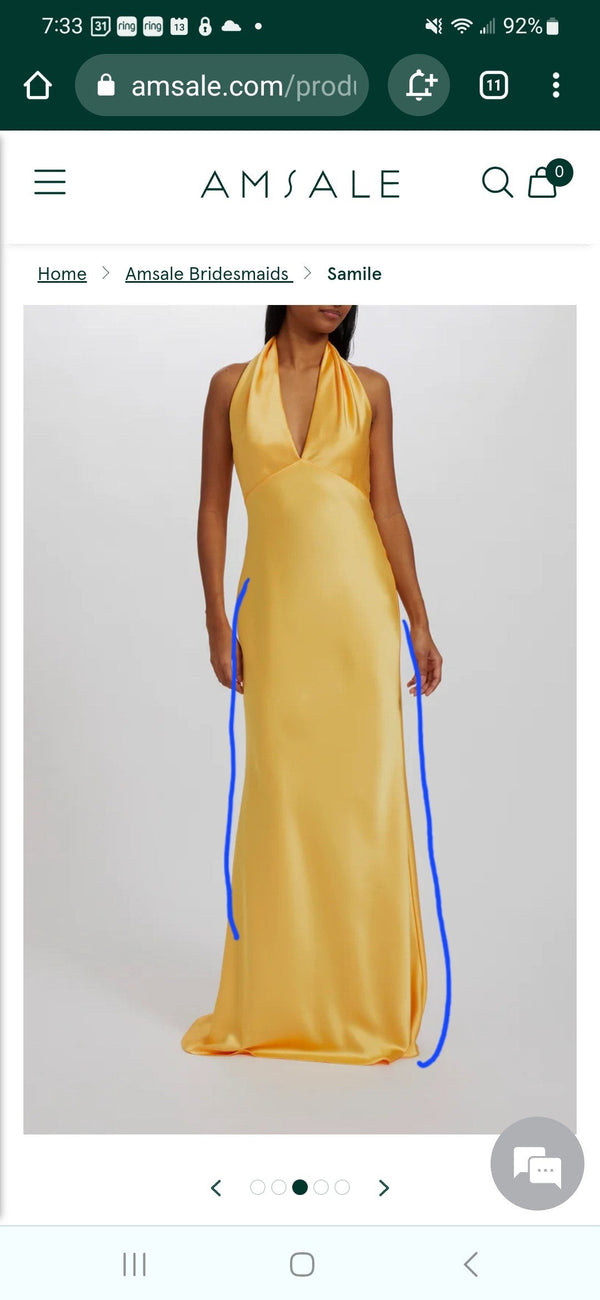
Task: Show the previous product image
Action: pos(216,1188)
